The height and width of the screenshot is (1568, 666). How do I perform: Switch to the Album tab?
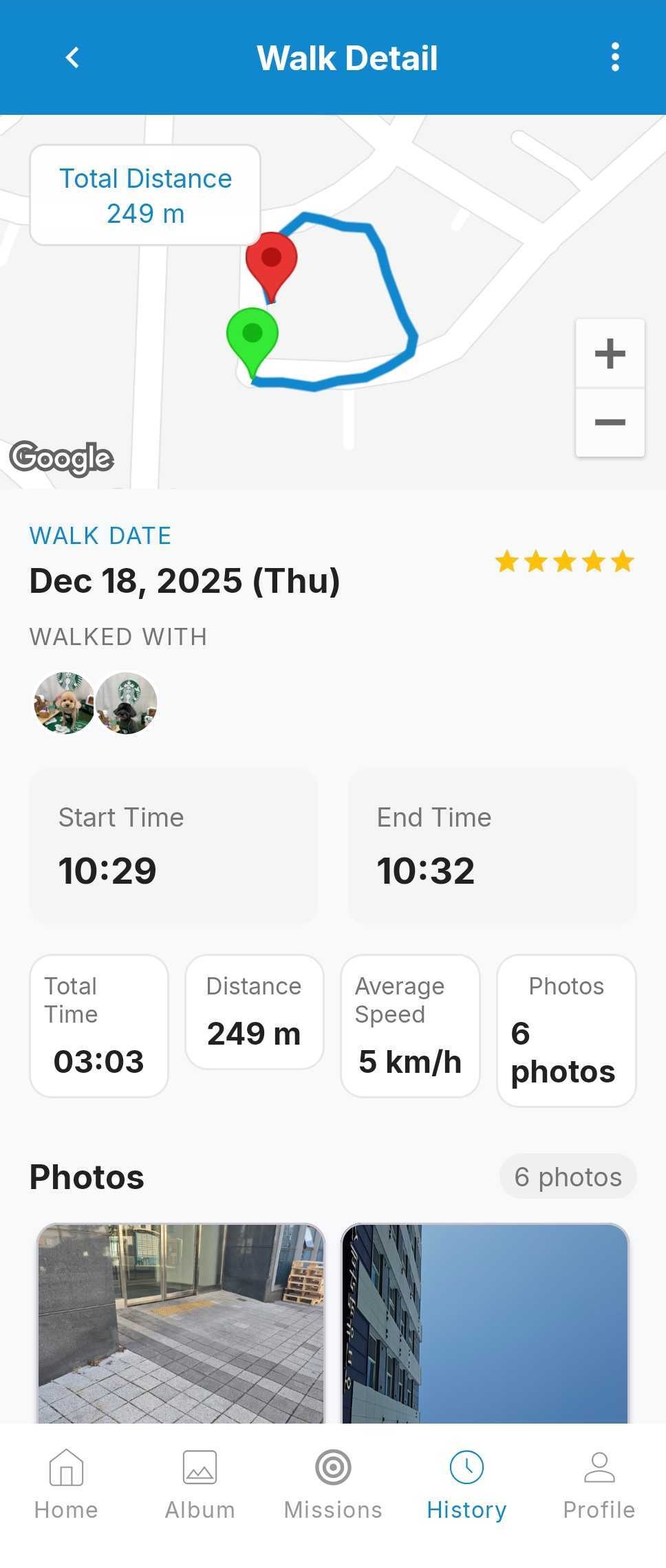(x=200, y=1483)
